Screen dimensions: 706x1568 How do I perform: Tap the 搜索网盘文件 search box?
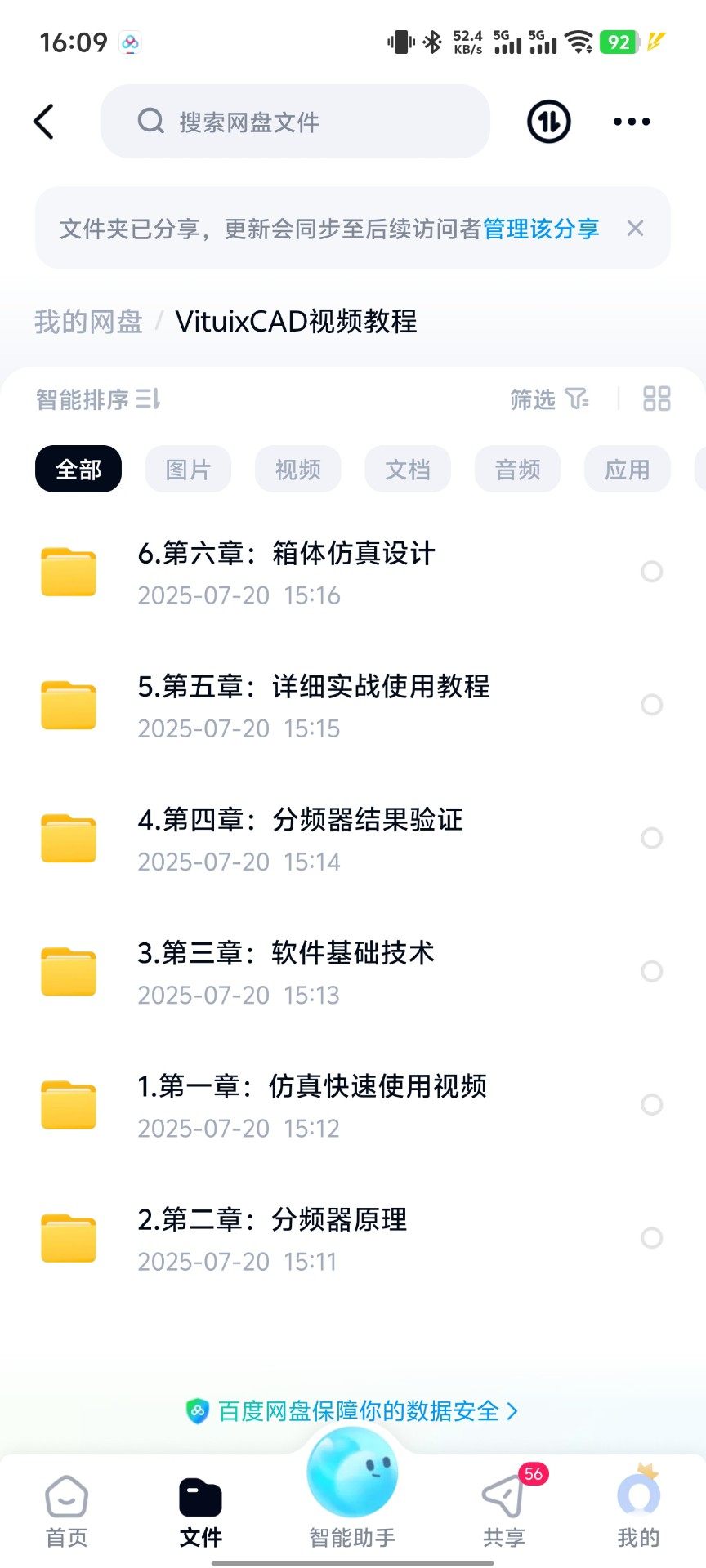point(294,122)
